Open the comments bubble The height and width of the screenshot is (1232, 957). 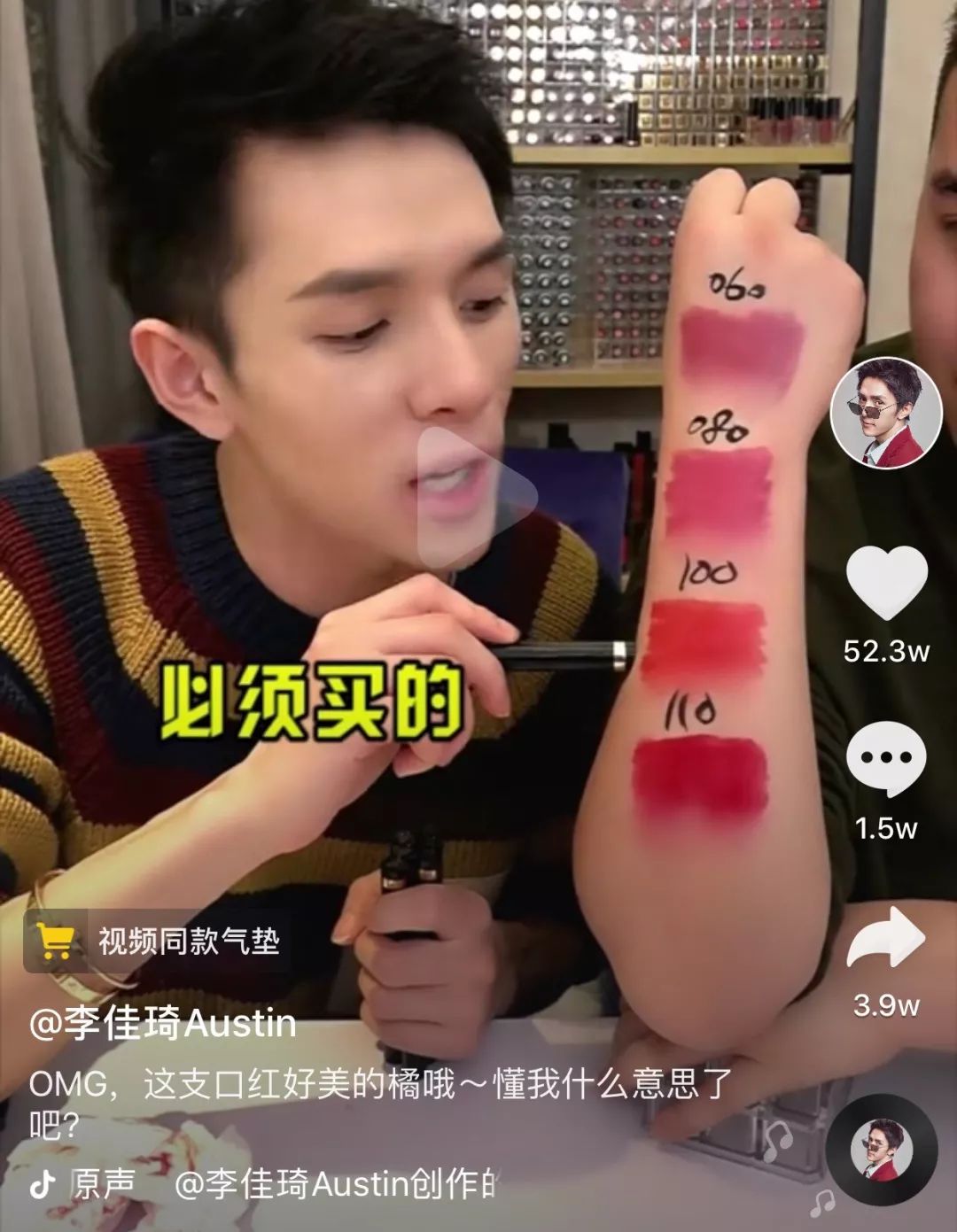point(886,760)
